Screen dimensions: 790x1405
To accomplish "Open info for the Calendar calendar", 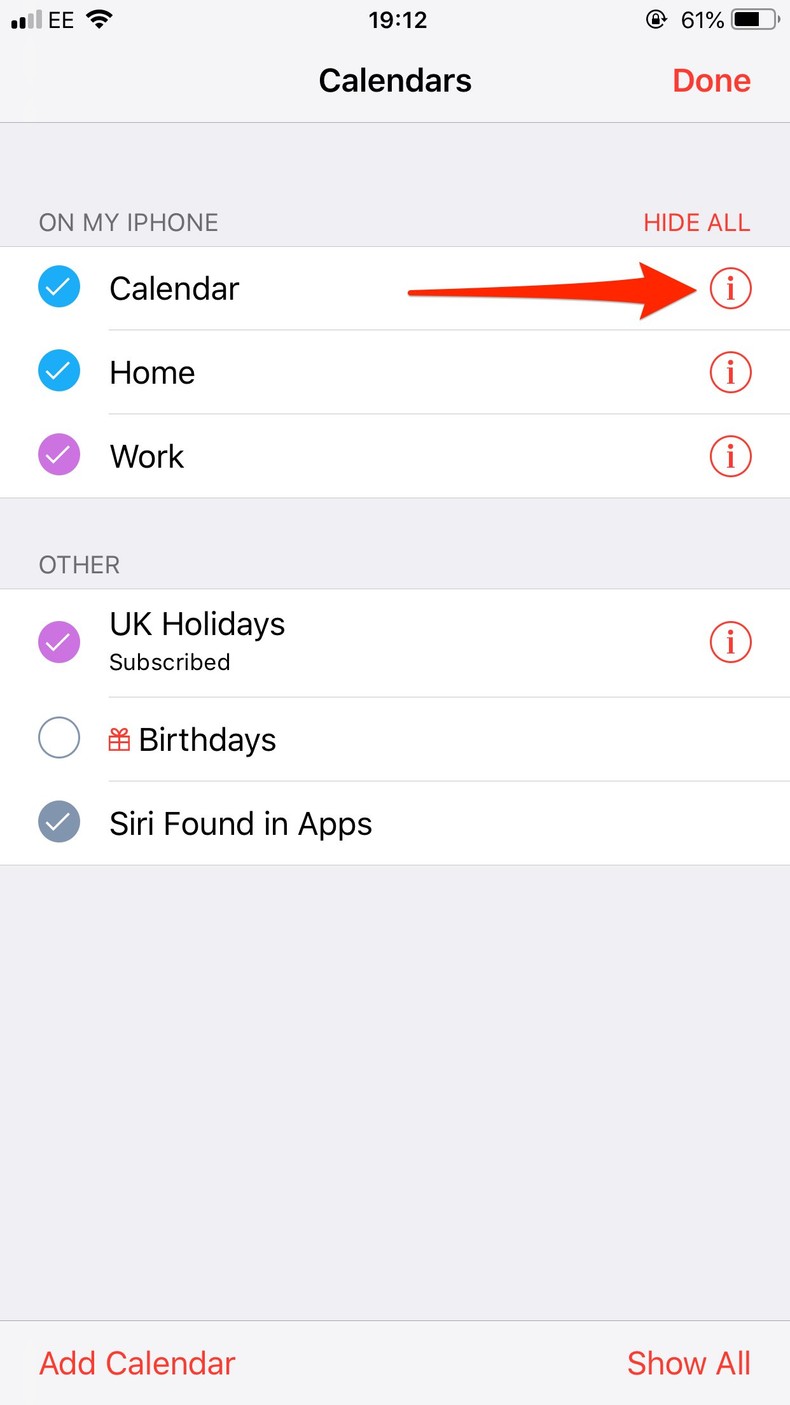I will (x=730, y=289).
